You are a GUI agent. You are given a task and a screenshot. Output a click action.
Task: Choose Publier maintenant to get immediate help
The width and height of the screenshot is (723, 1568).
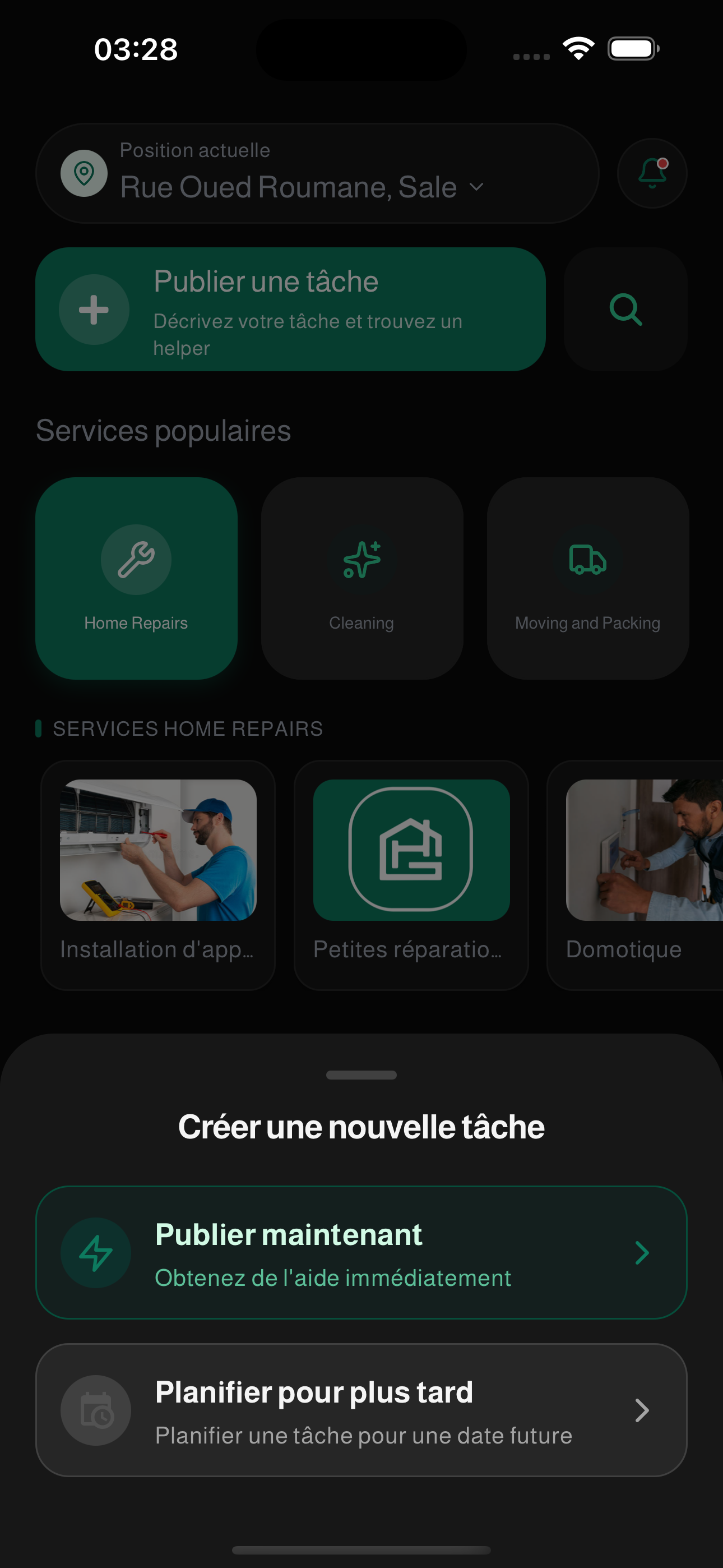tap(361, 1253)
